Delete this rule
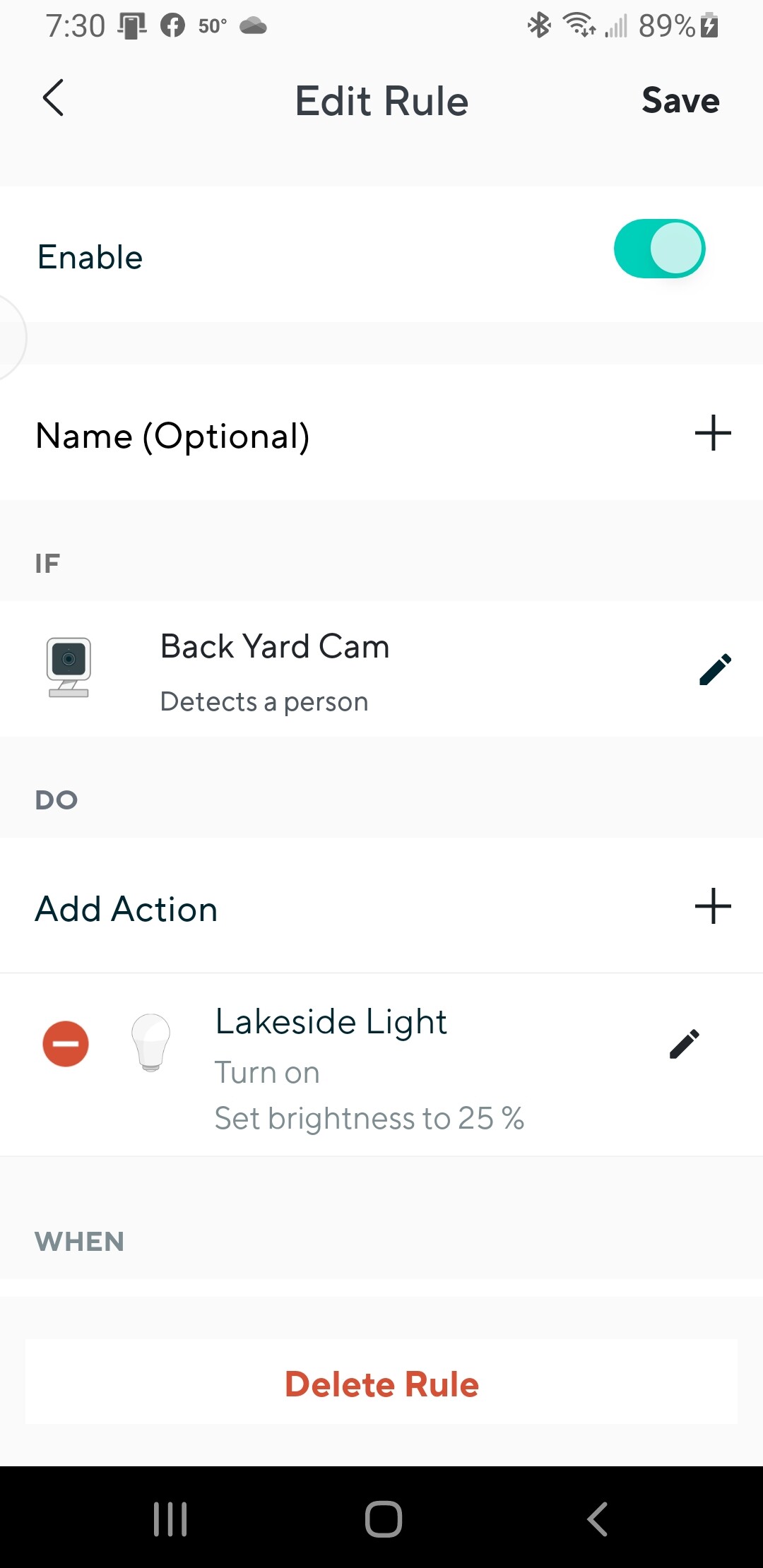The width and height of the screenshot is (763, 1568). (x=381, y=1384)
